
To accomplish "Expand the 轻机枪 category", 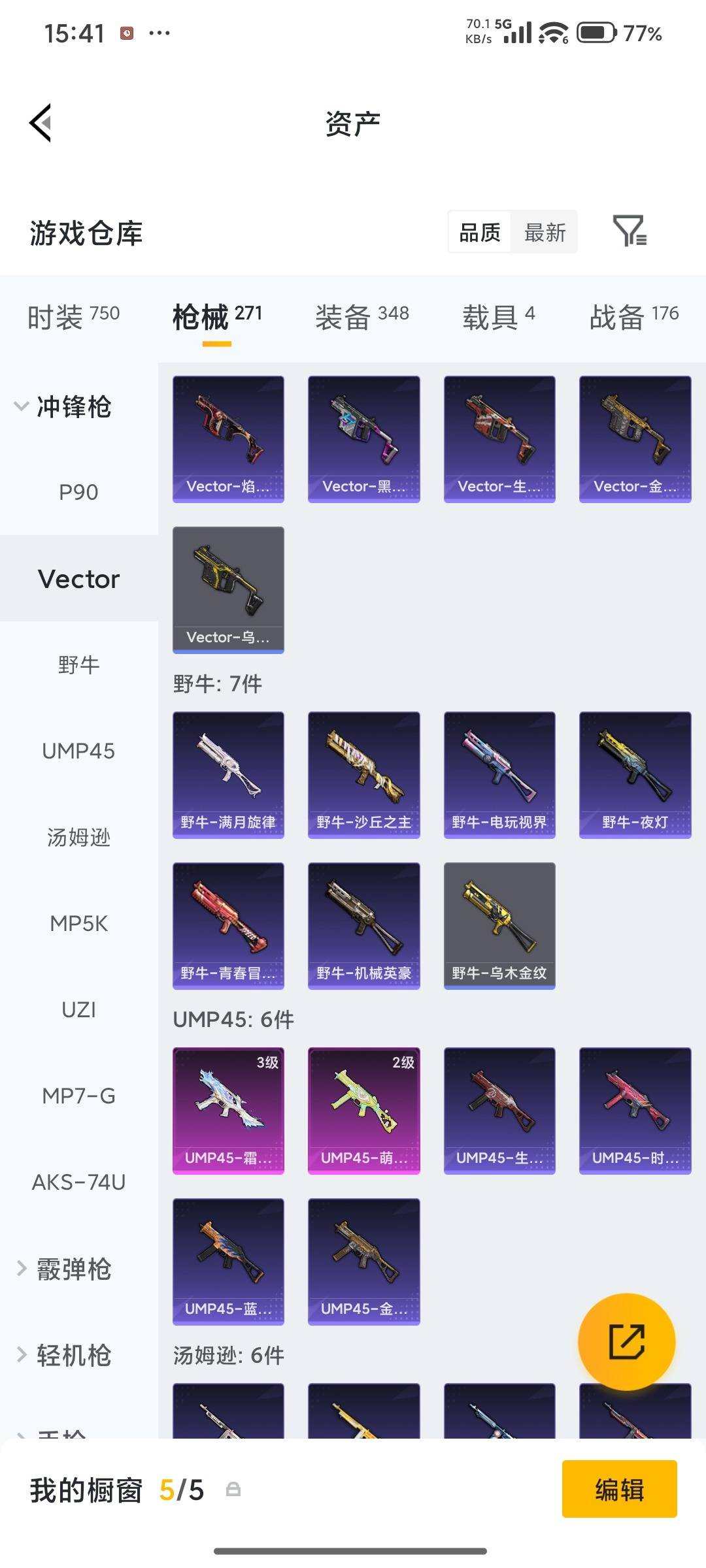I will [64, 1355].
